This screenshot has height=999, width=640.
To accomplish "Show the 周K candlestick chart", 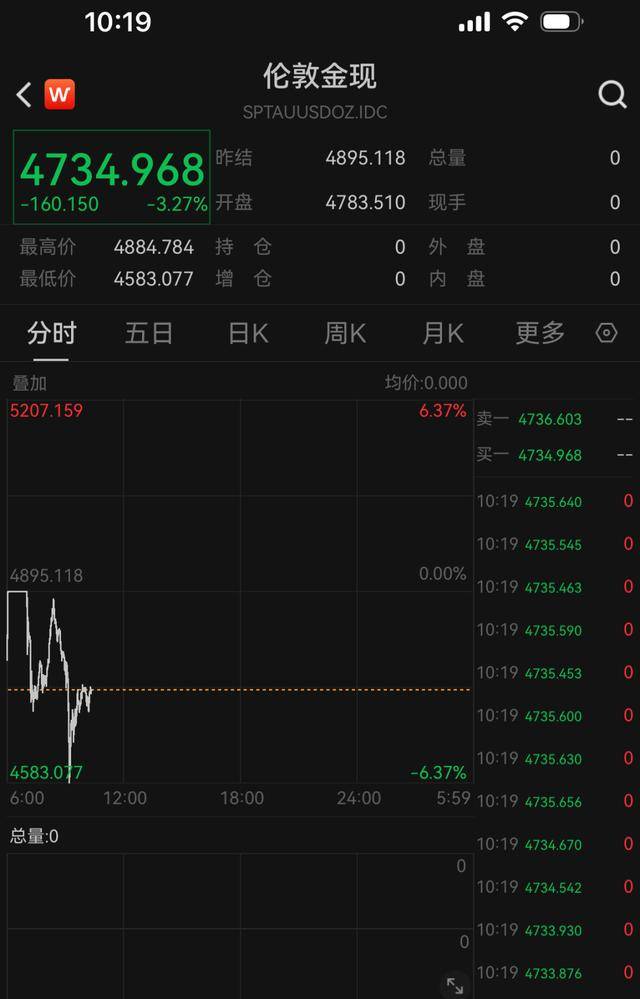I will (x=344, y=333).
